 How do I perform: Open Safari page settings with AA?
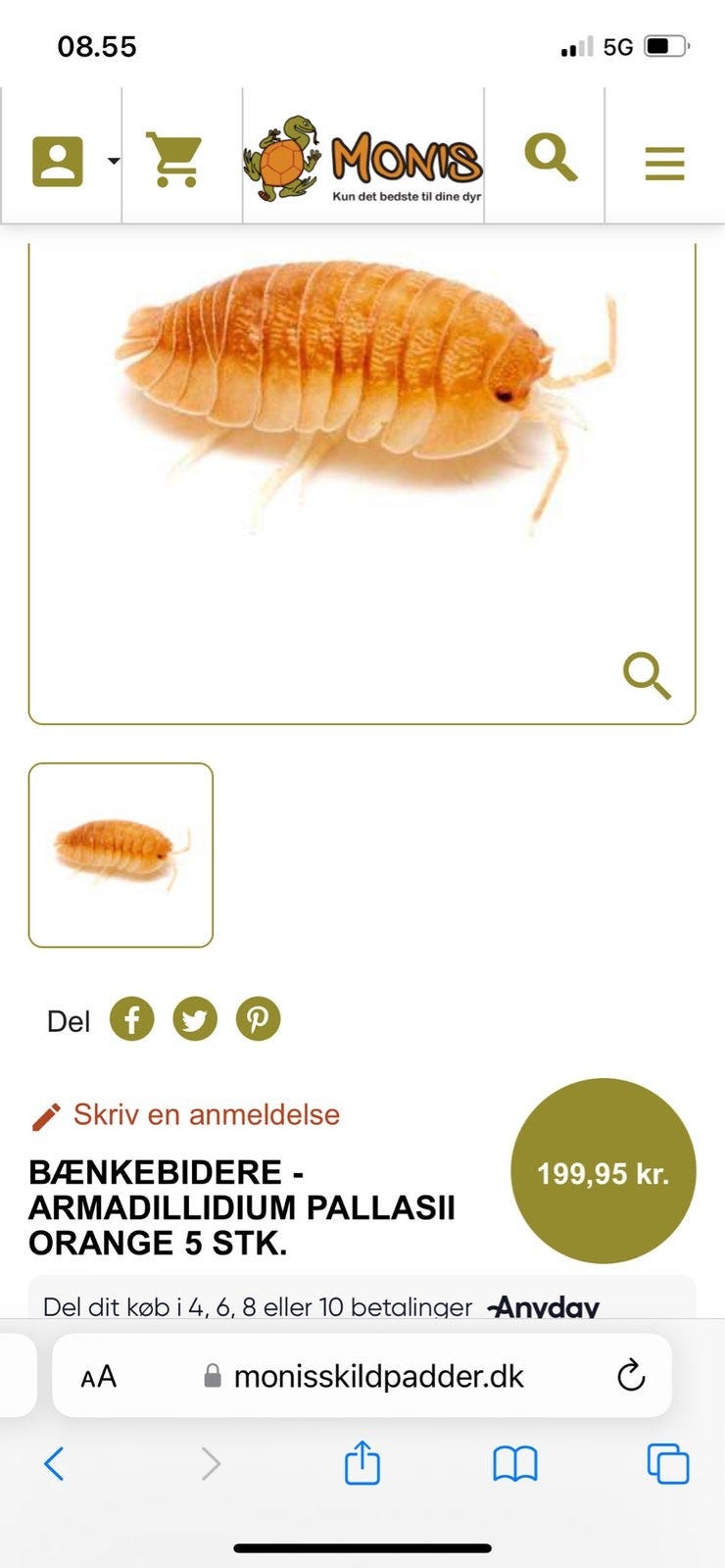[99, 1375]
